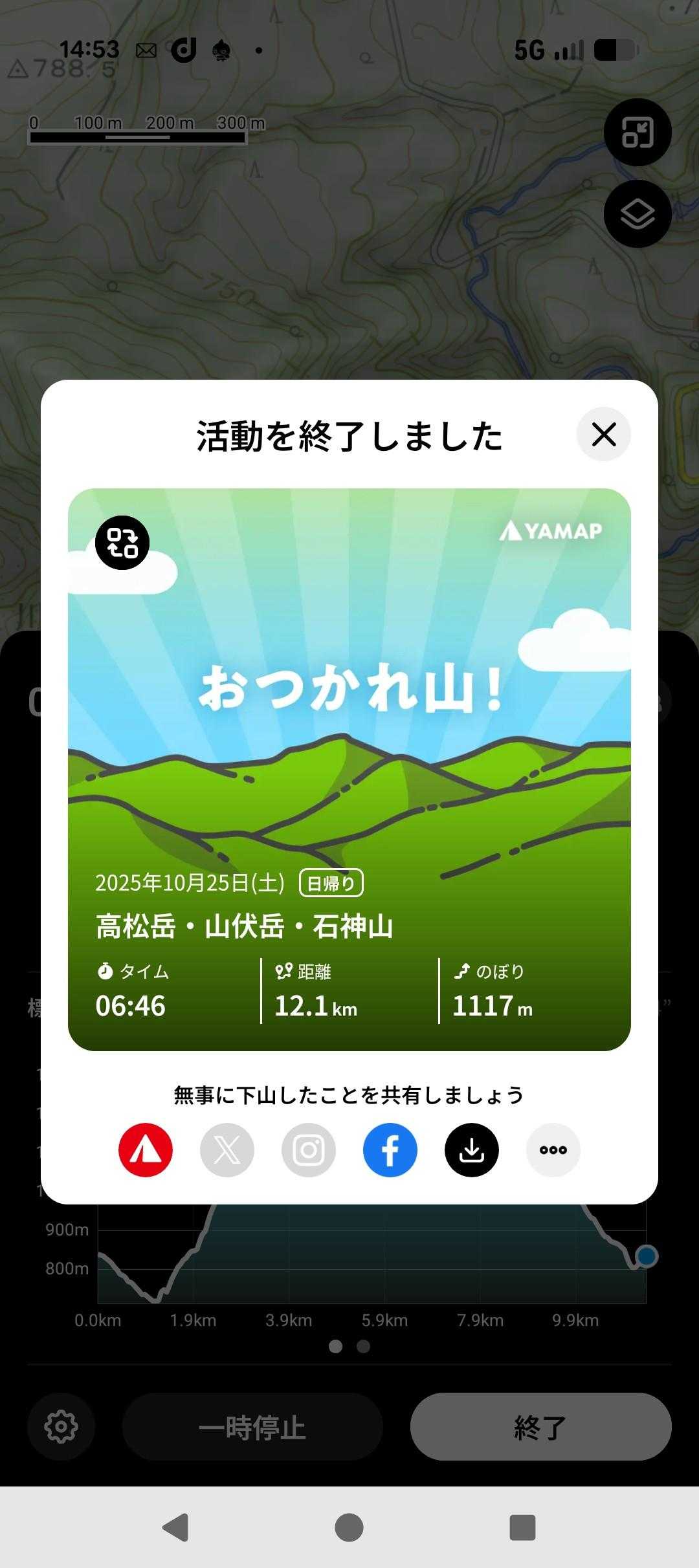
Task: Tap the 一時停止 pause button
Action: (252, 1426)
